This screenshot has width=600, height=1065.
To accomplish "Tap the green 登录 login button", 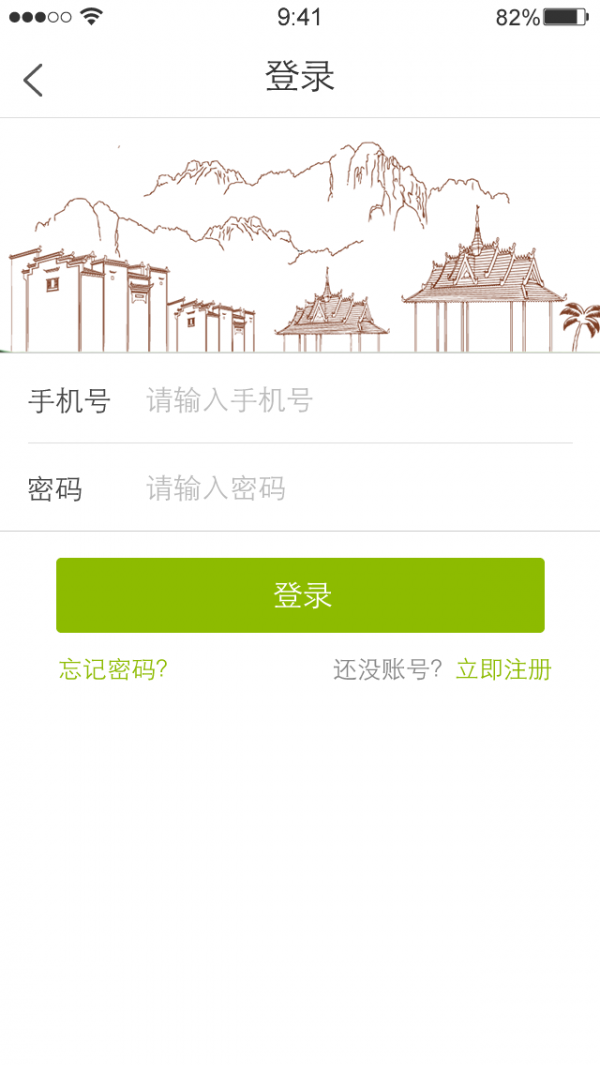I will pyautogui.click(x=300, y=595).
